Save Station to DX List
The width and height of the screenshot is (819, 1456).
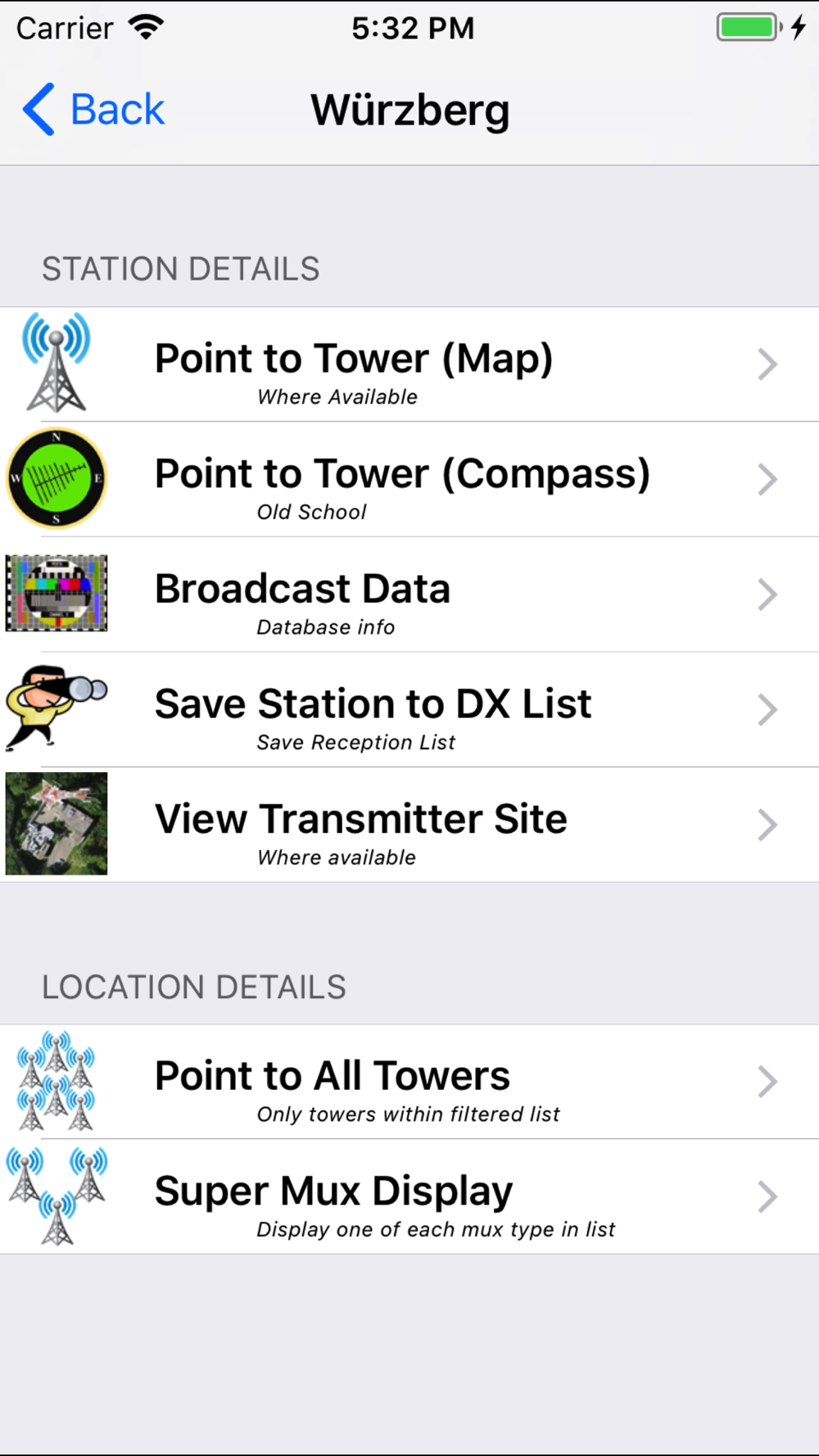[x=409, y=710]
